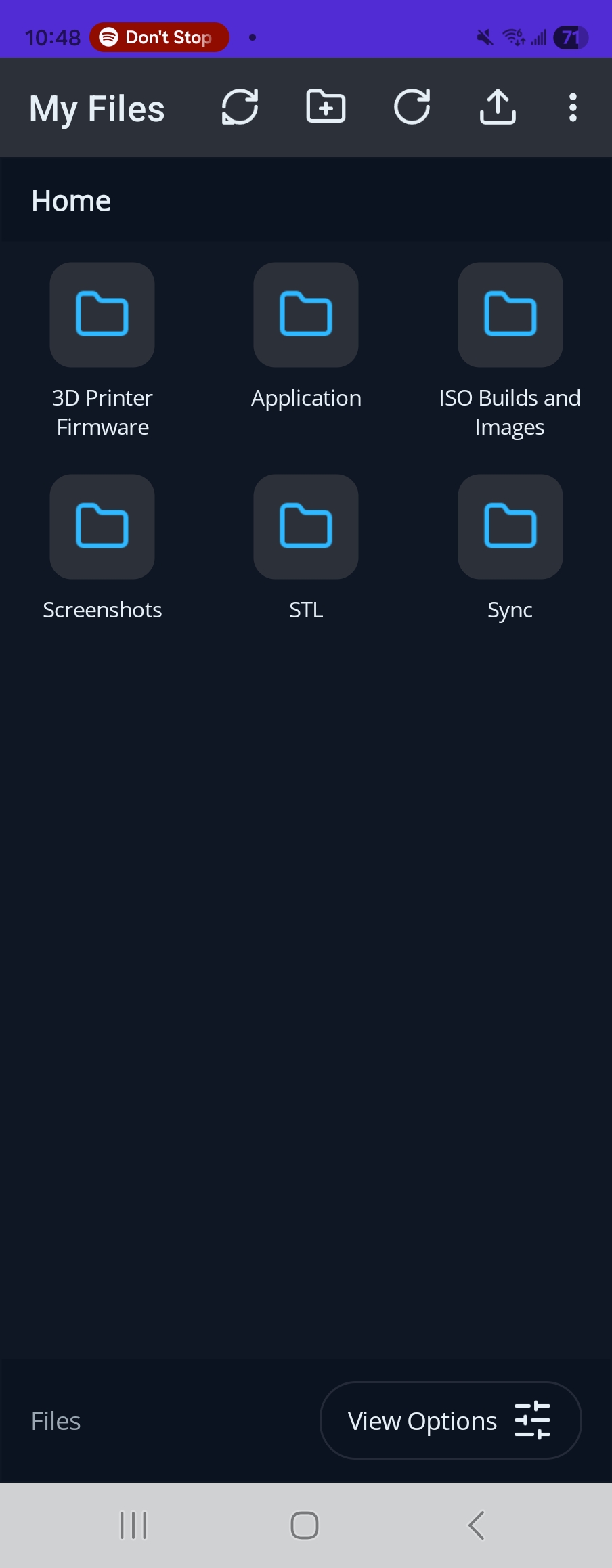The image size is (612, 1568).
Task: Open the three-dot overflow menu
Action: (x=572, y=107)
